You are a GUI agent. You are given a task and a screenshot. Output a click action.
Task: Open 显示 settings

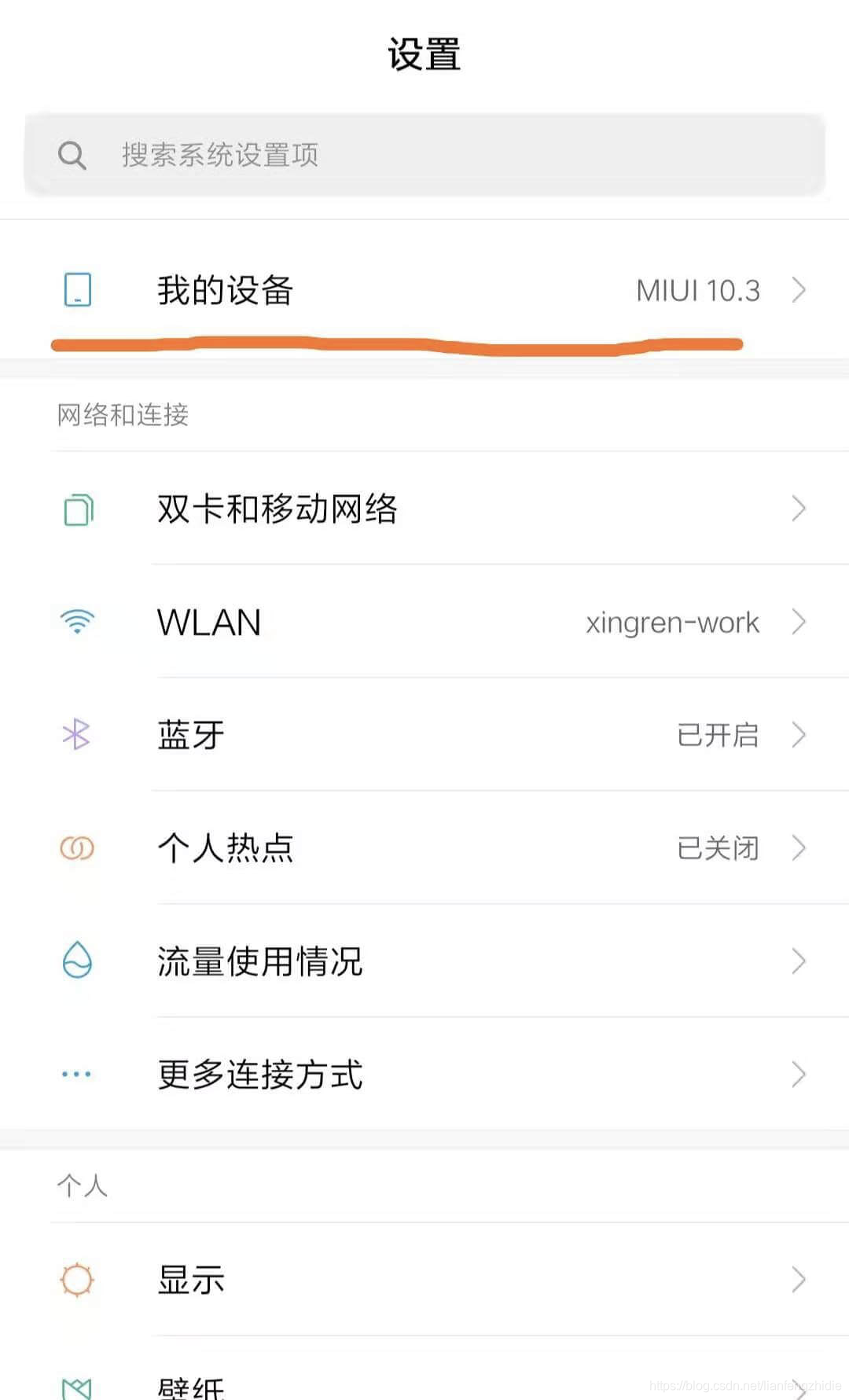pos(424,1280)
